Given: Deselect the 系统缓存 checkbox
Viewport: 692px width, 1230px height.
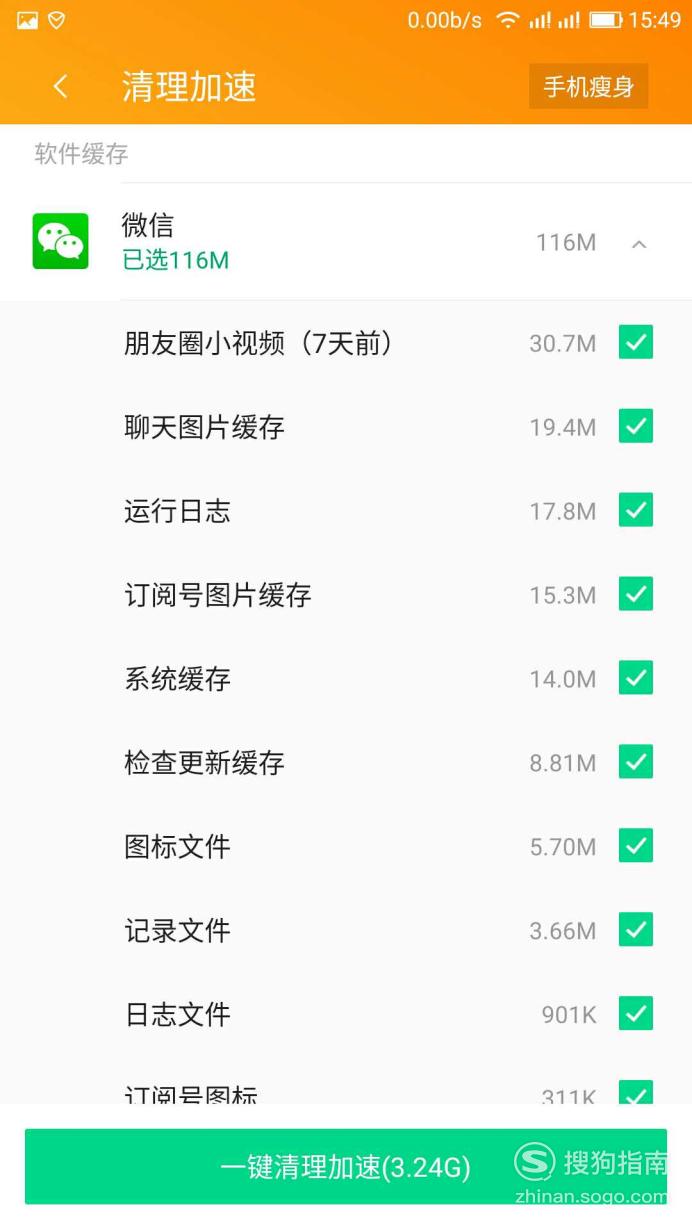Looking at the screenshot, I should (x=636, y=678).
